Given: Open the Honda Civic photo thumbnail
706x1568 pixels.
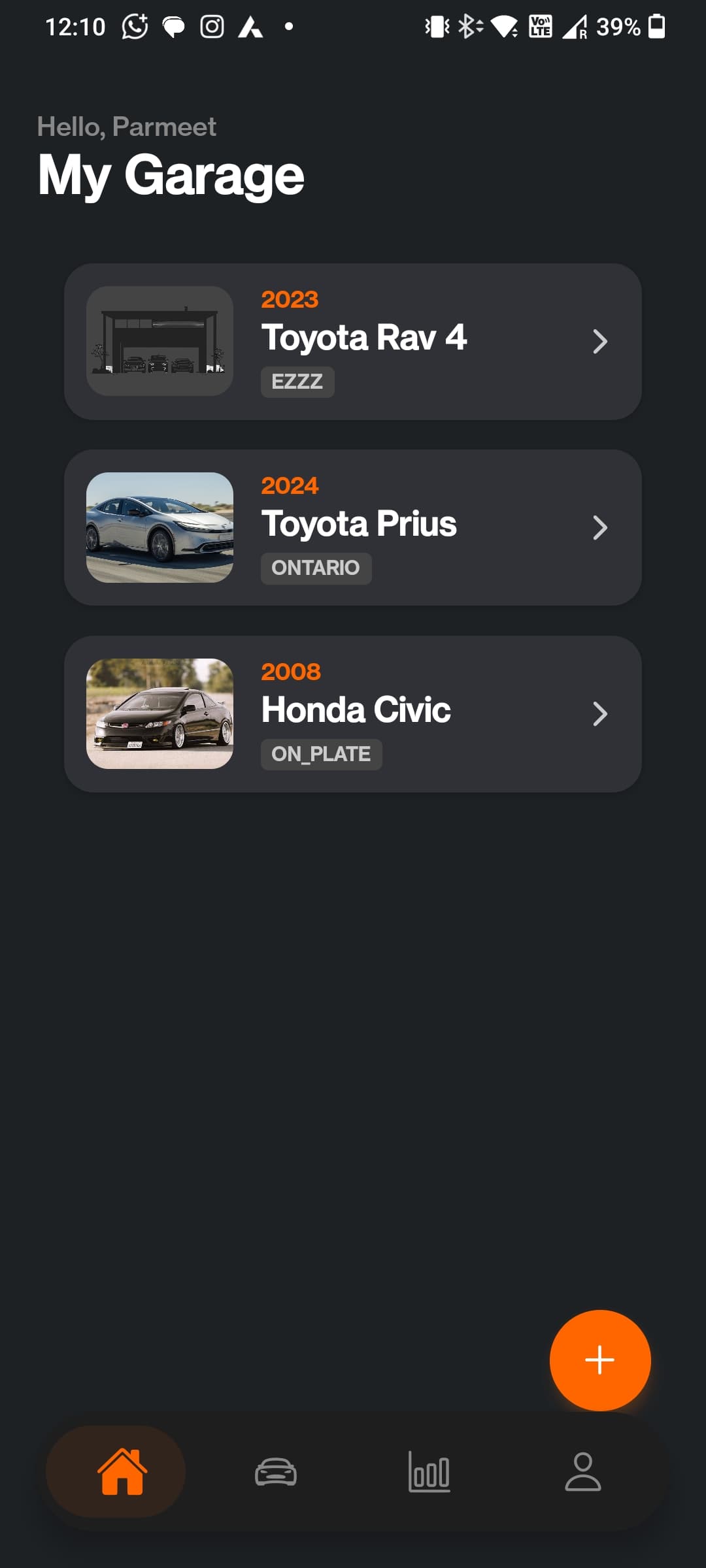Looking at the screenshot, I should tap(159, 714).
